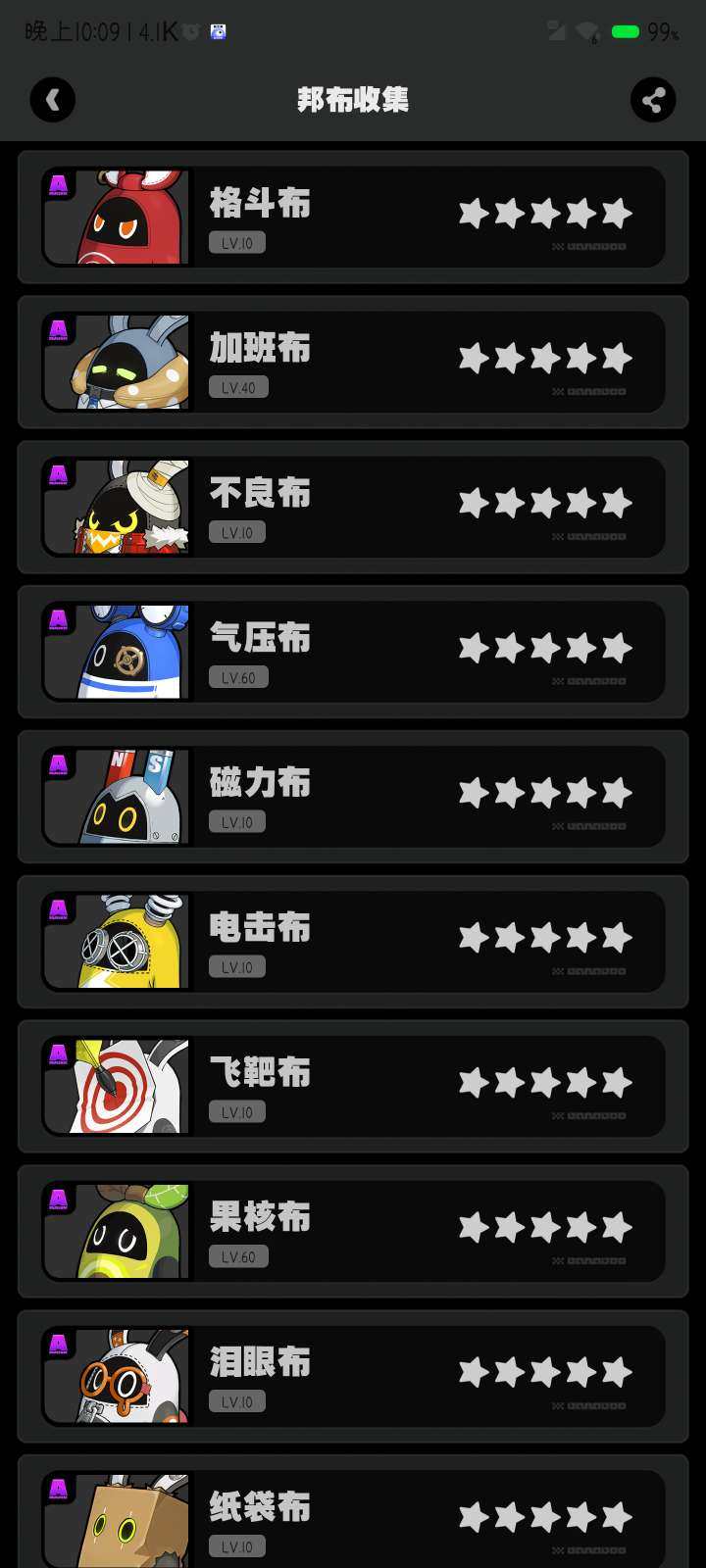Tap the share icon in top right
Image resolution: width=706 pixels, height=1568 pixels.
653,100
